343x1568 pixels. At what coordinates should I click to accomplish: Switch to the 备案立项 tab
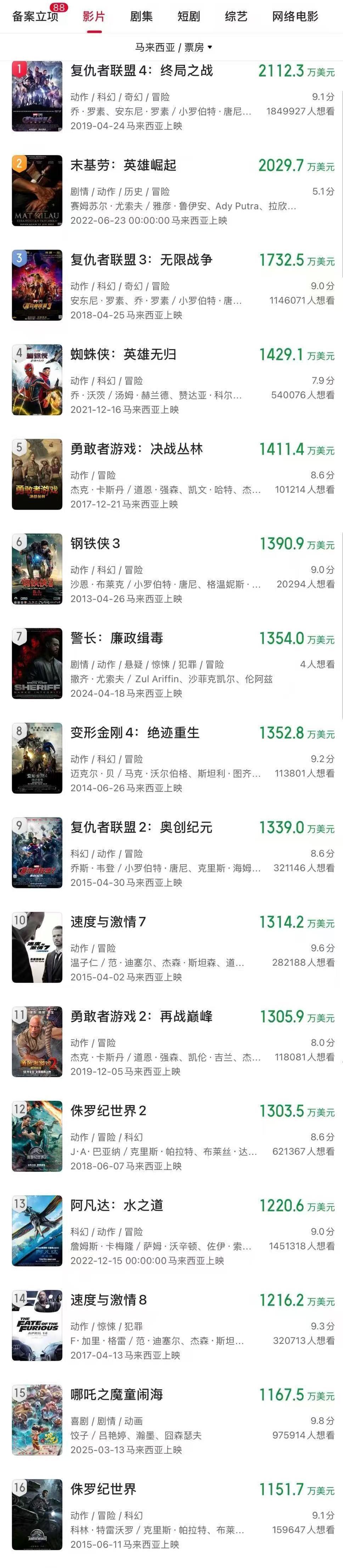pos(35,16)
